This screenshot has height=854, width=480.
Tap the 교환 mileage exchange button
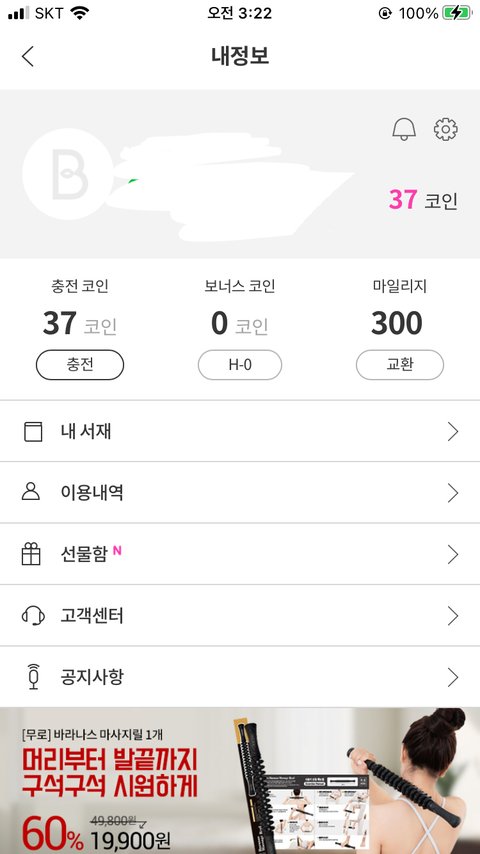(x=399, y=364)
